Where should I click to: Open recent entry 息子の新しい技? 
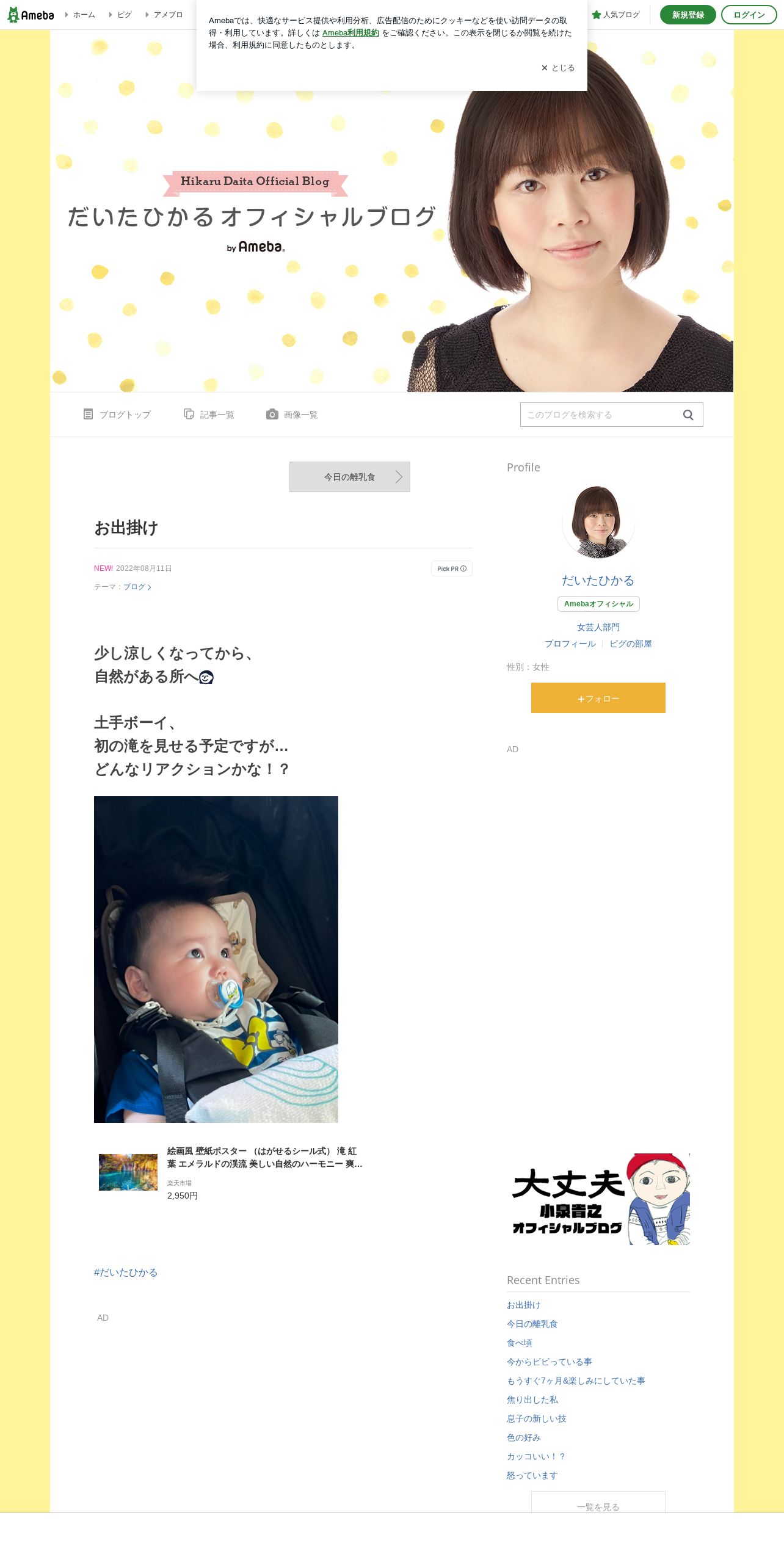[x=537, y=1418]
